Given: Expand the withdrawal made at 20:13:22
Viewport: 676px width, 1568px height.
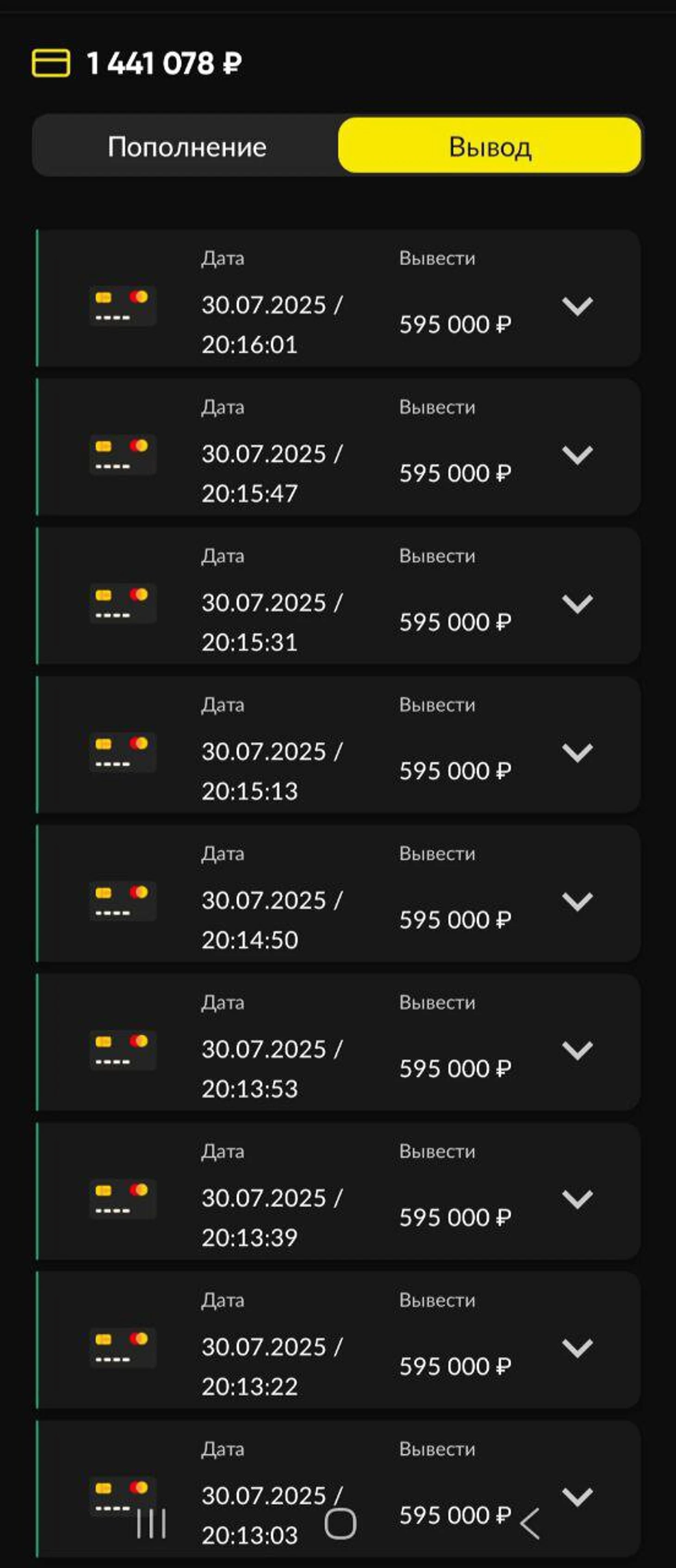Looking at the screenshot, I should coord(577,1348).
